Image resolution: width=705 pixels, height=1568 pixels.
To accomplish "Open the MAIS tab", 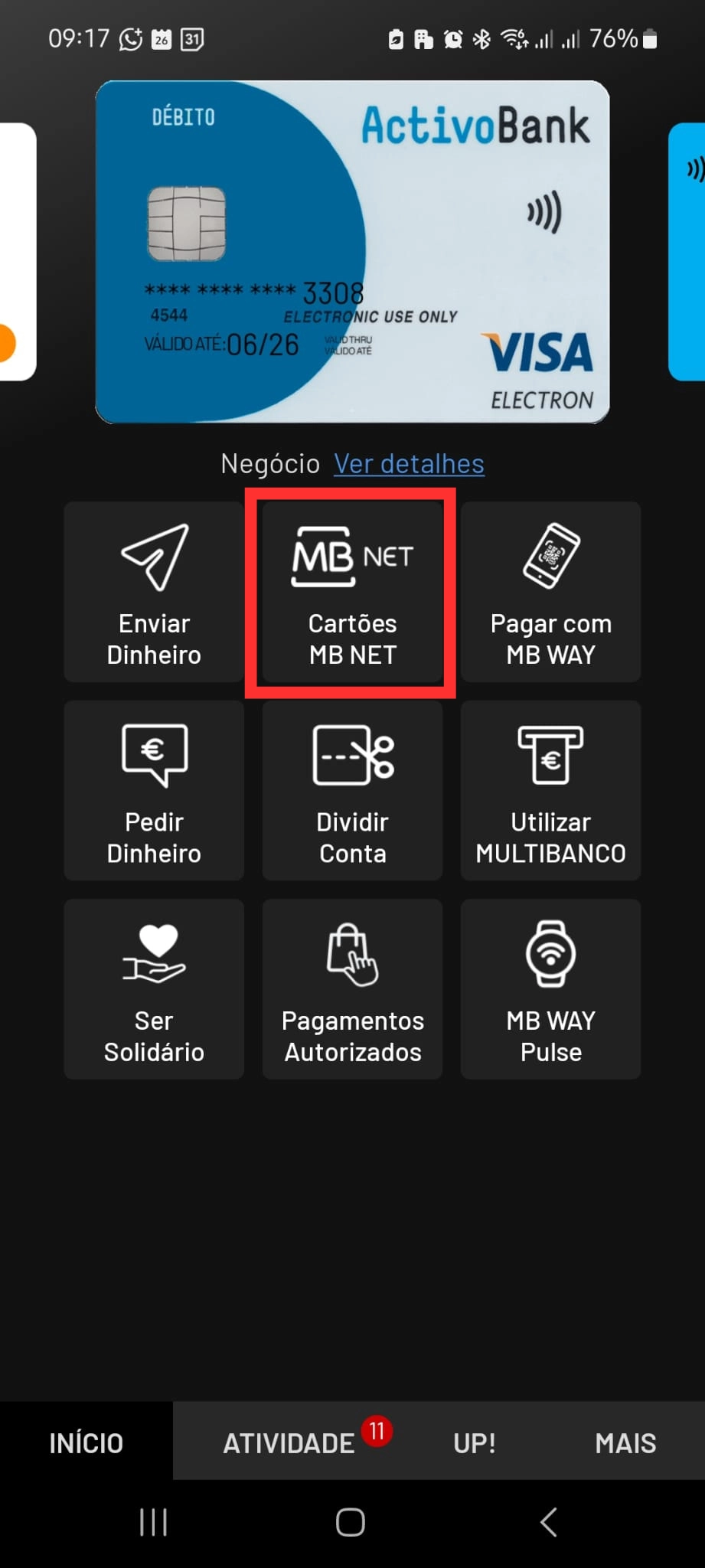I will (x=625, y=1442).
